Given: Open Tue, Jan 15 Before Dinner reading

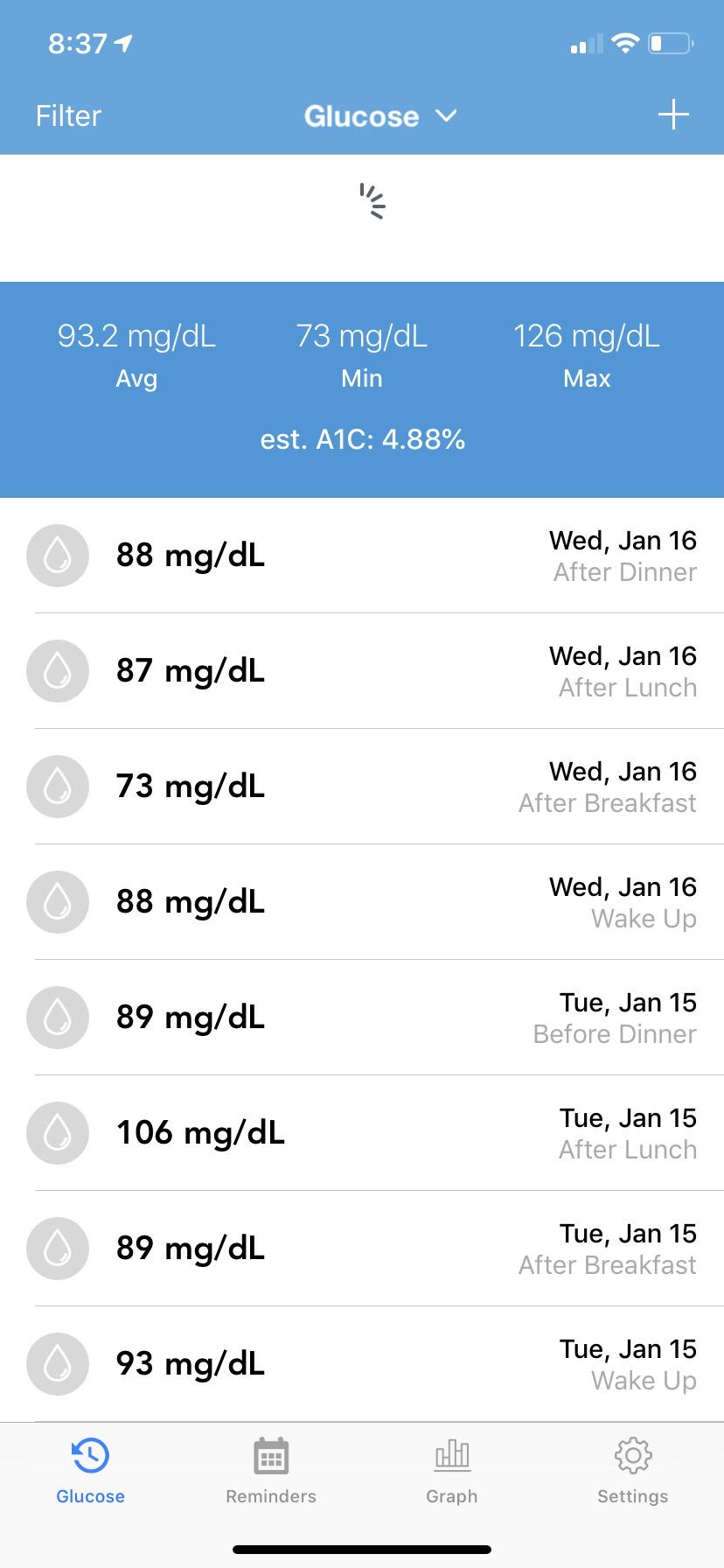Looking at the screenshot, I should coord(362,1018).
